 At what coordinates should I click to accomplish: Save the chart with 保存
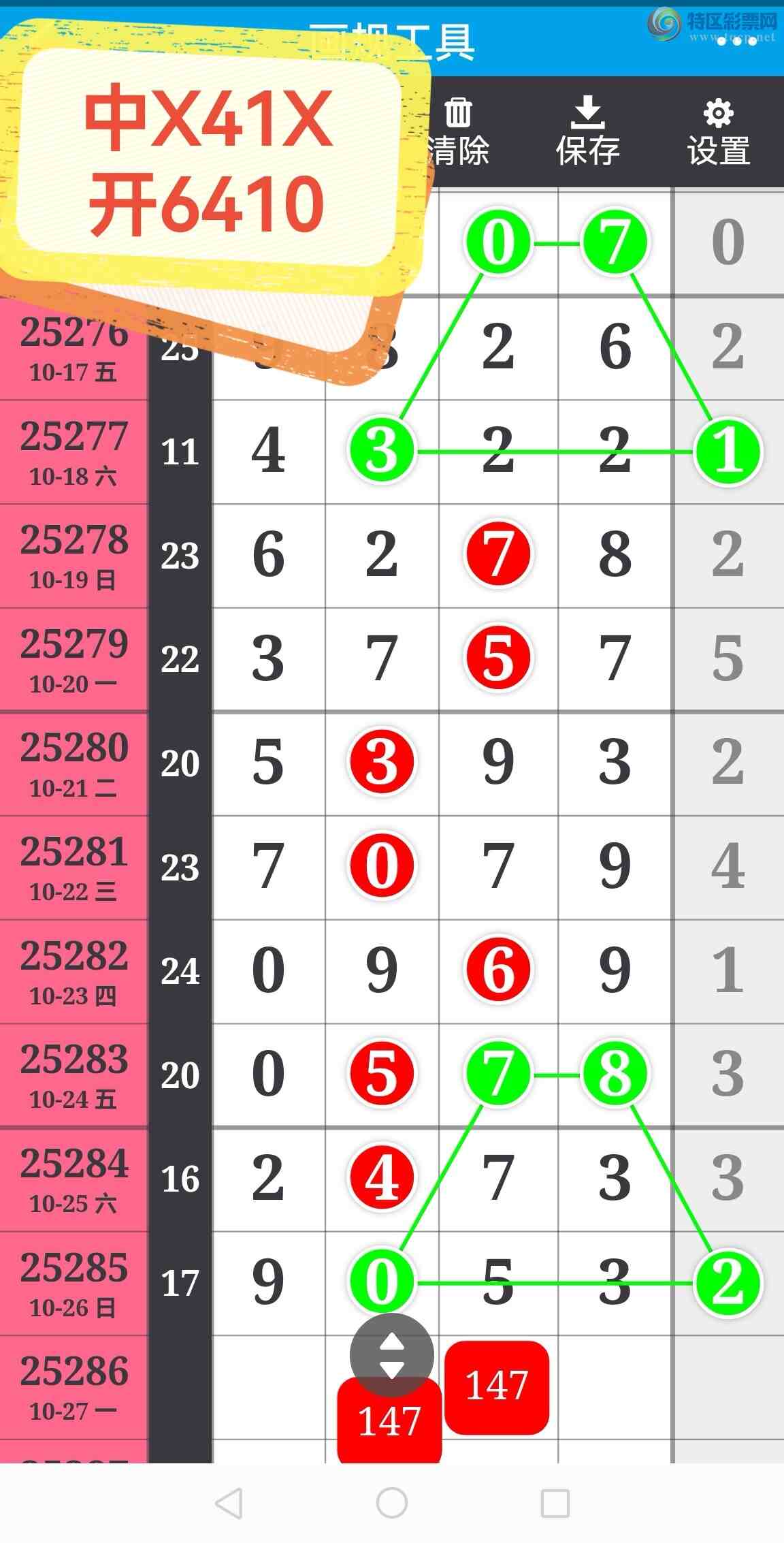point(587,132)
